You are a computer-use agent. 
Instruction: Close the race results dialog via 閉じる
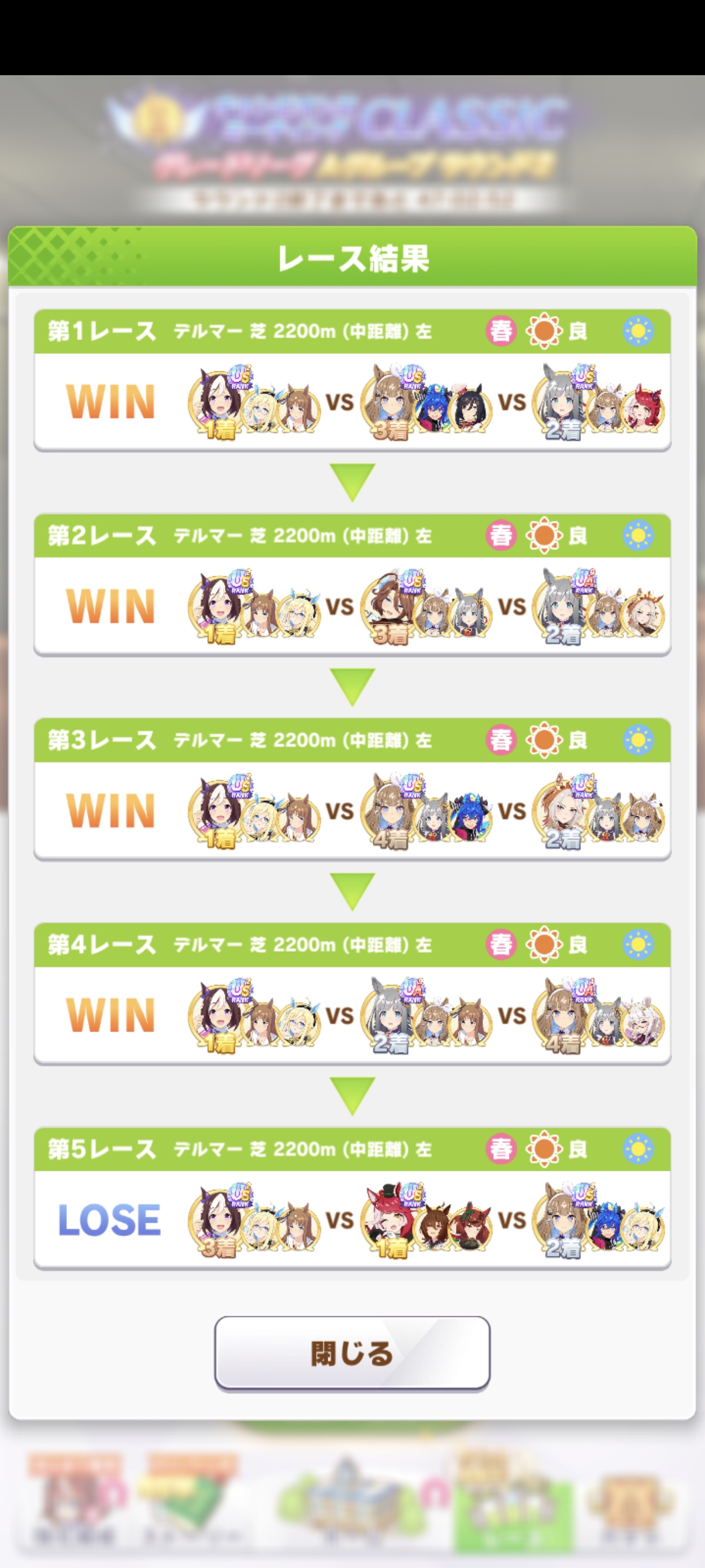(x=352, y=1353)
